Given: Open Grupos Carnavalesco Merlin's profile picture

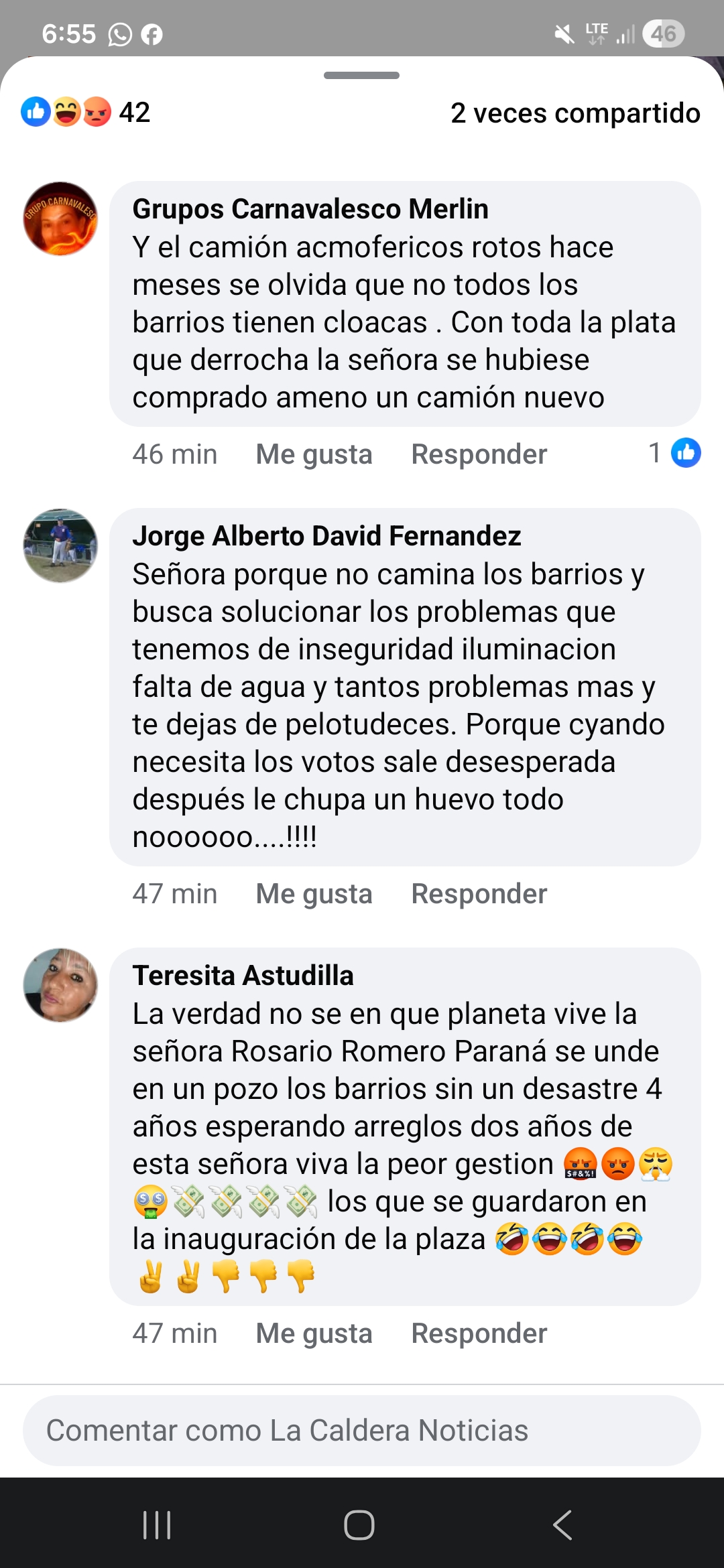Looking at the screenshot, I should point(60,218).
